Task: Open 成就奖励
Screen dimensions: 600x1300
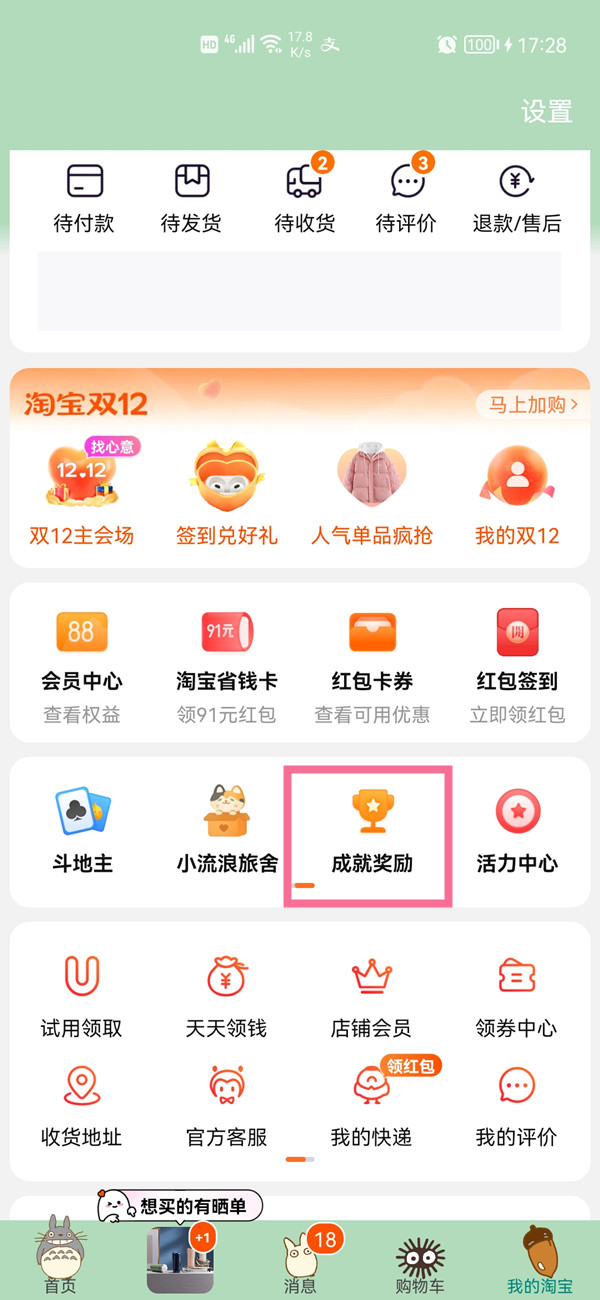Action: (371, 830)
